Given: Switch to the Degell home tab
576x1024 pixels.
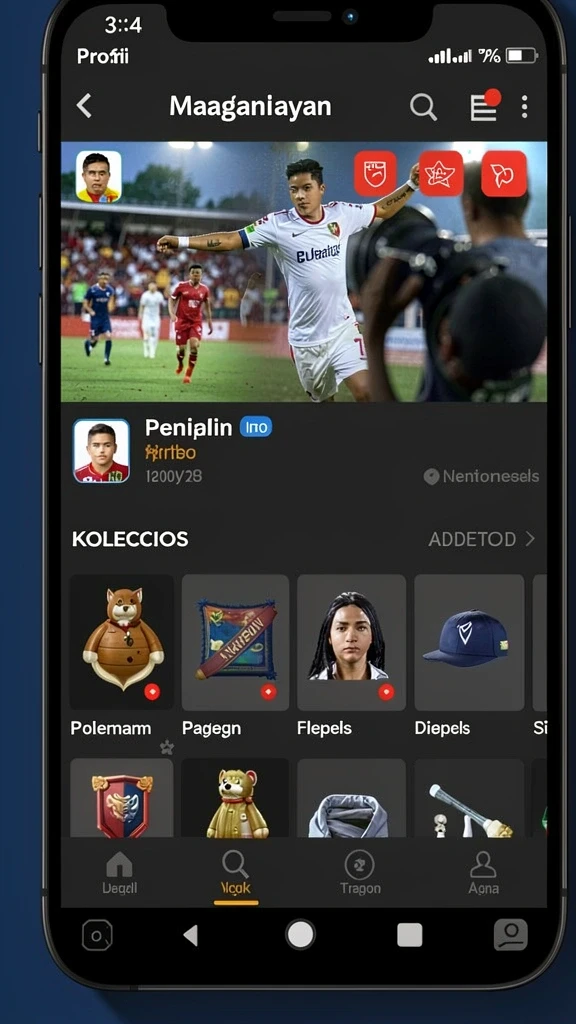Looking at the screenshot, I should (120, 874).
